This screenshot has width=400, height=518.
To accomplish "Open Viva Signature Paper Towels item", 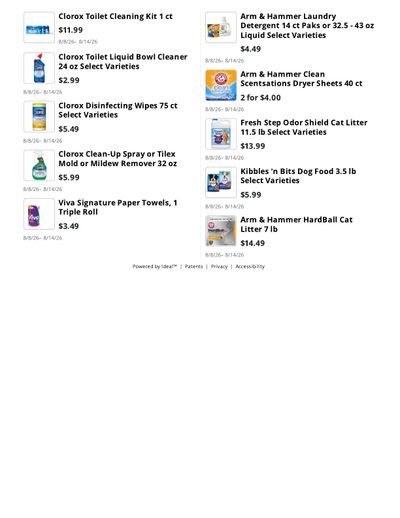I will [x=118, y=207].
